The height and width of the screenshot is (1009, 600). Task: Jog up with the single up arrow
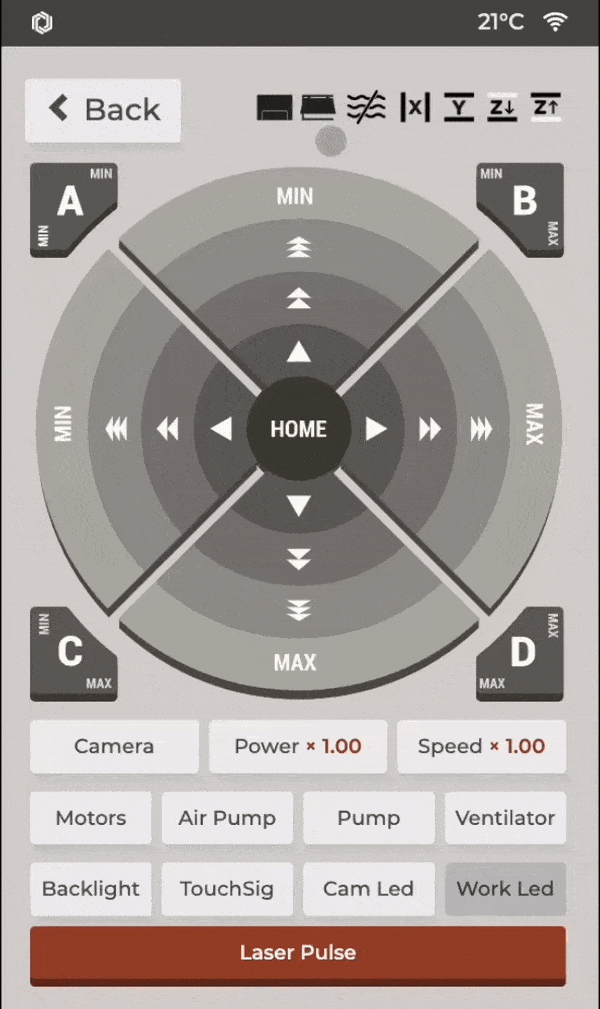[x=298, y=352]
